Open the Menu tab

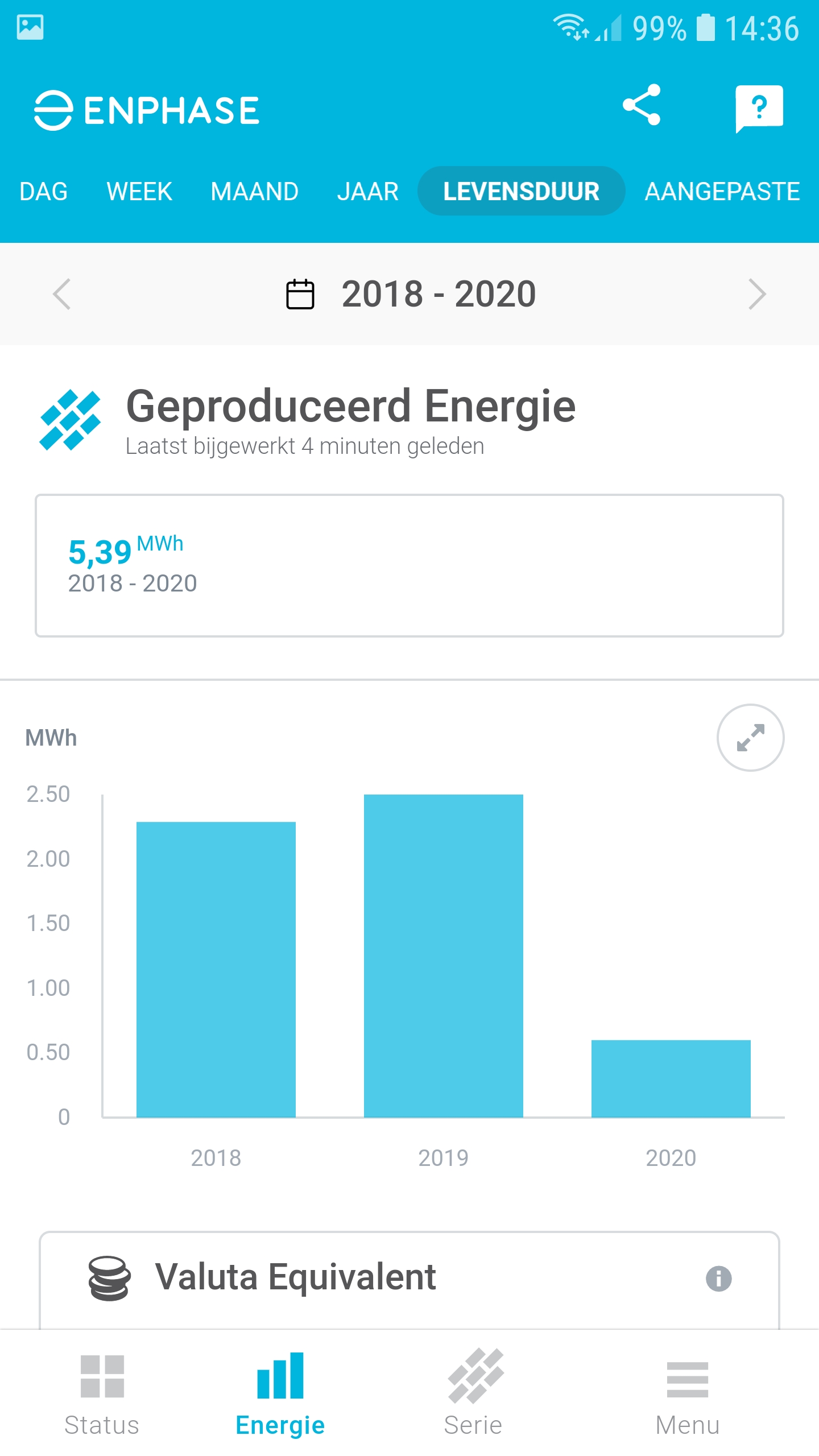[x=687, y=1393]
